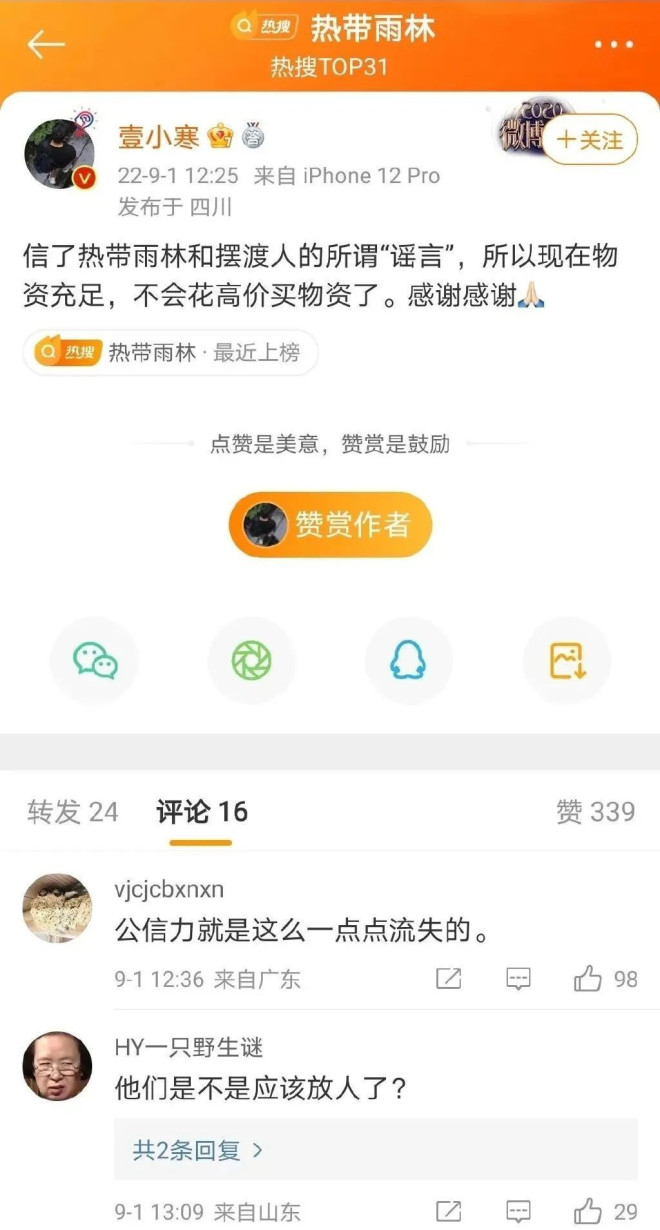Expand 共2条回复 under HY一只野生谜
This screenshot has height=1230, width=660.
pyautogui.click(x=198, y=1150)
